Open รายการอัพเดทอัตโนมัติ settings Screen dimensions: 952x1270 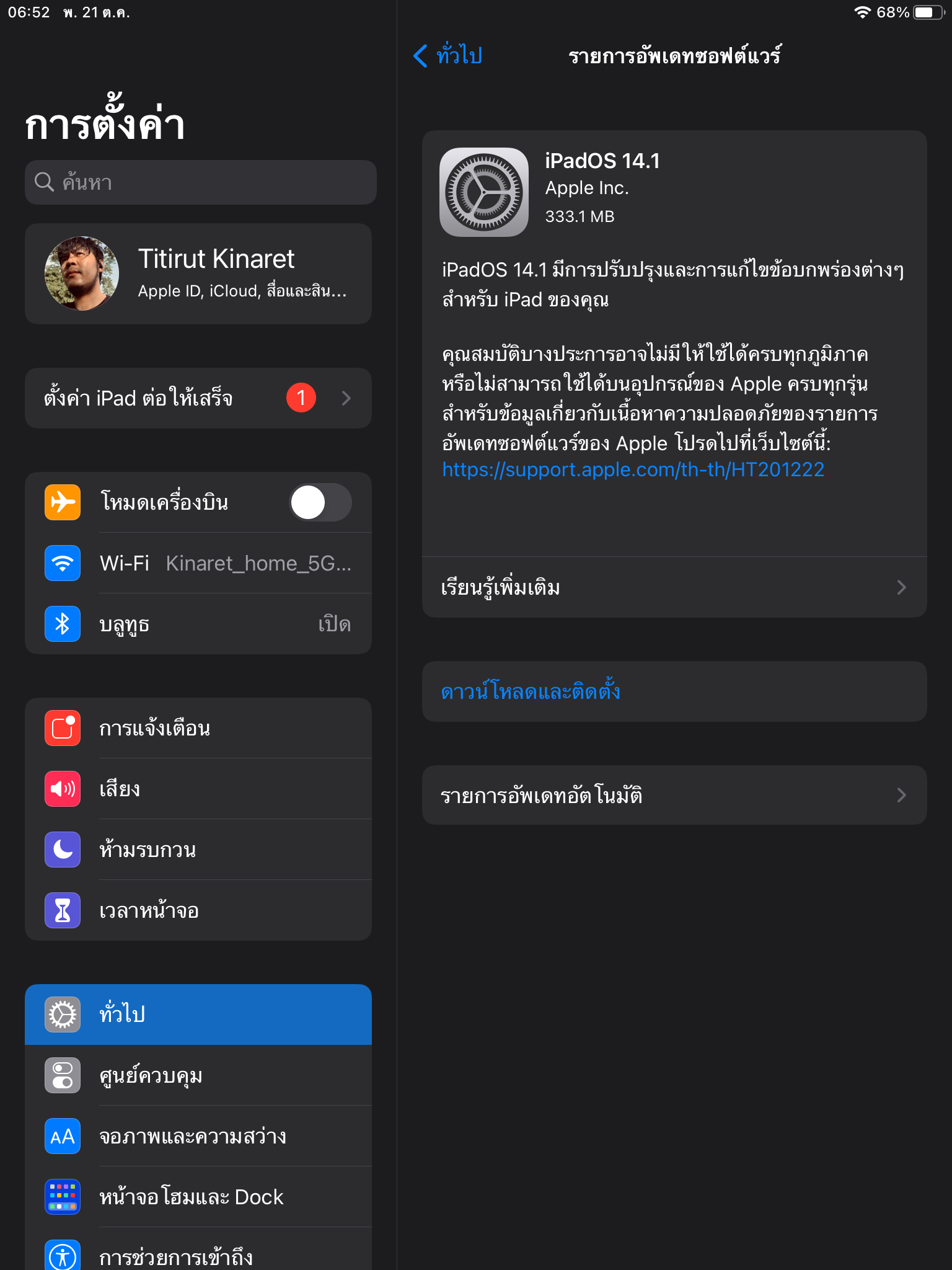click(674, 795)
